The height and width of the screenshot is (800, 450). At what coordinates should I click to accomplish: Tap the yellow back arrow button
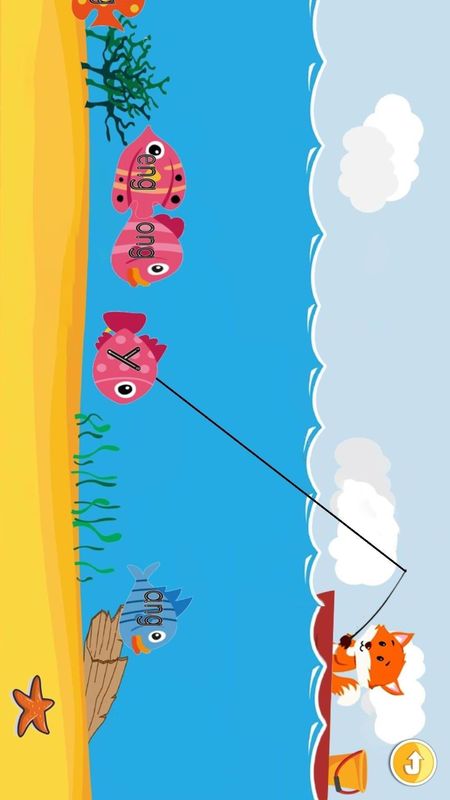click(x=413, y=763)
